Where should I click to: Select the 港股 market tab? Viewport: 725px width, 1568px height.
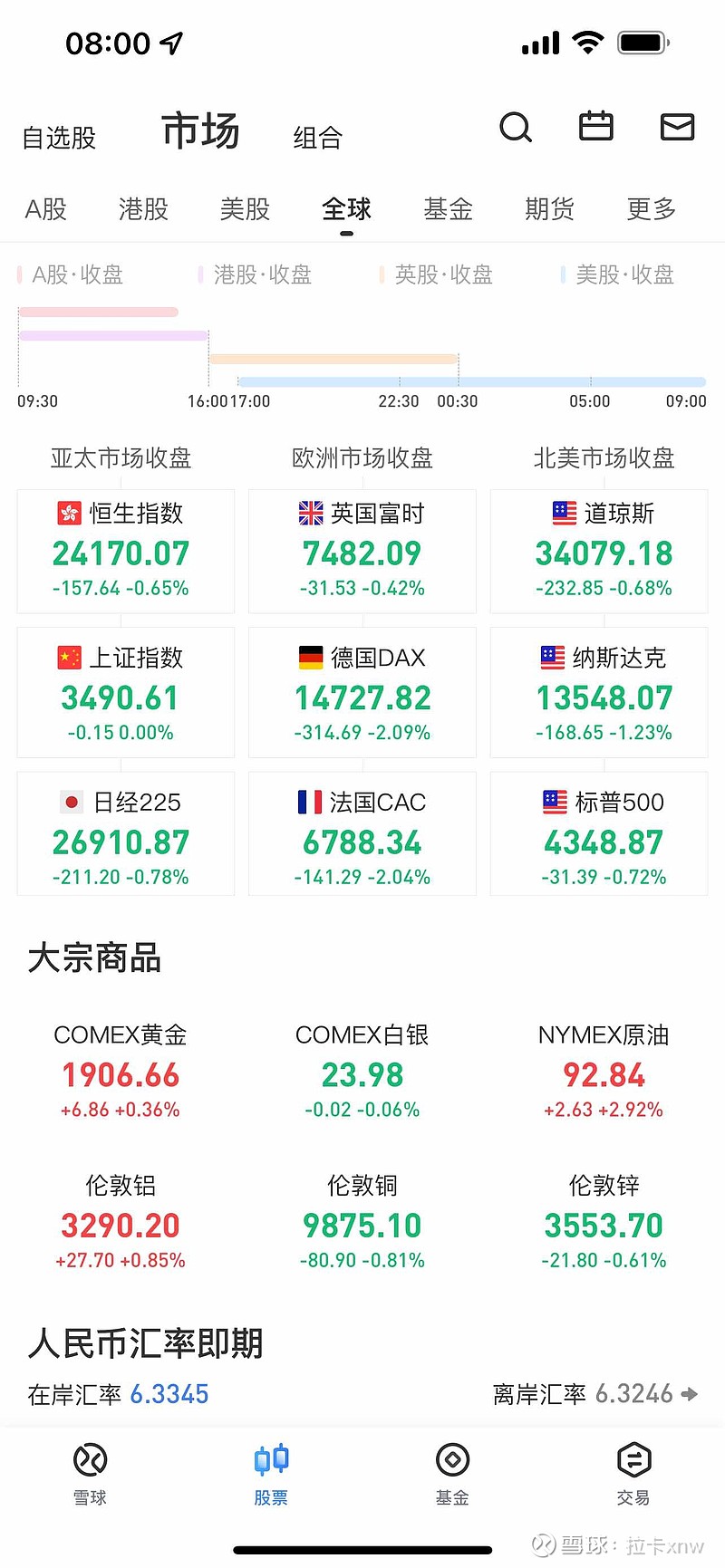coord(144,209)
